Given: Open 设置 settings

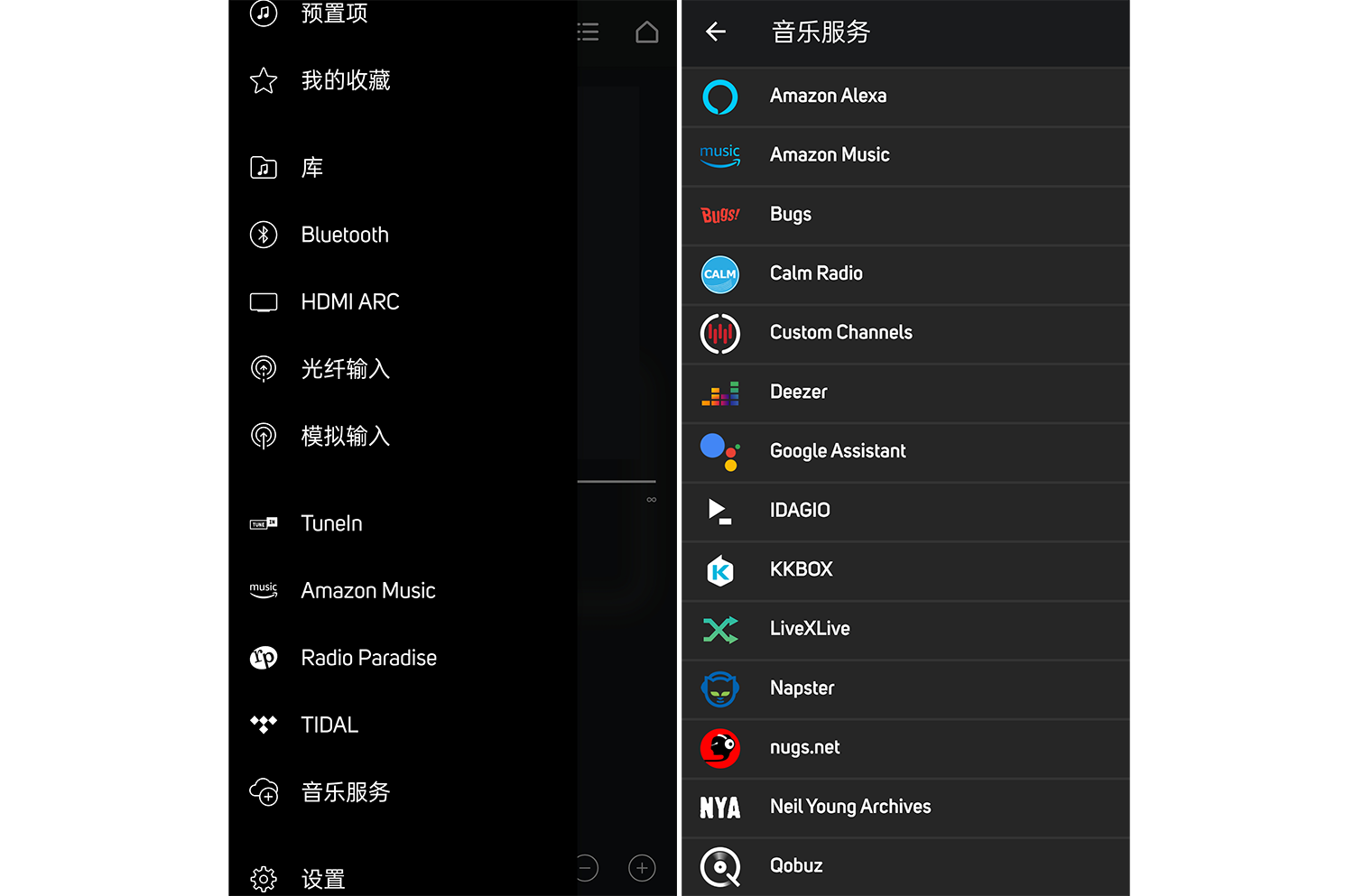Looking at the screenshot, I should pos(322,878).
